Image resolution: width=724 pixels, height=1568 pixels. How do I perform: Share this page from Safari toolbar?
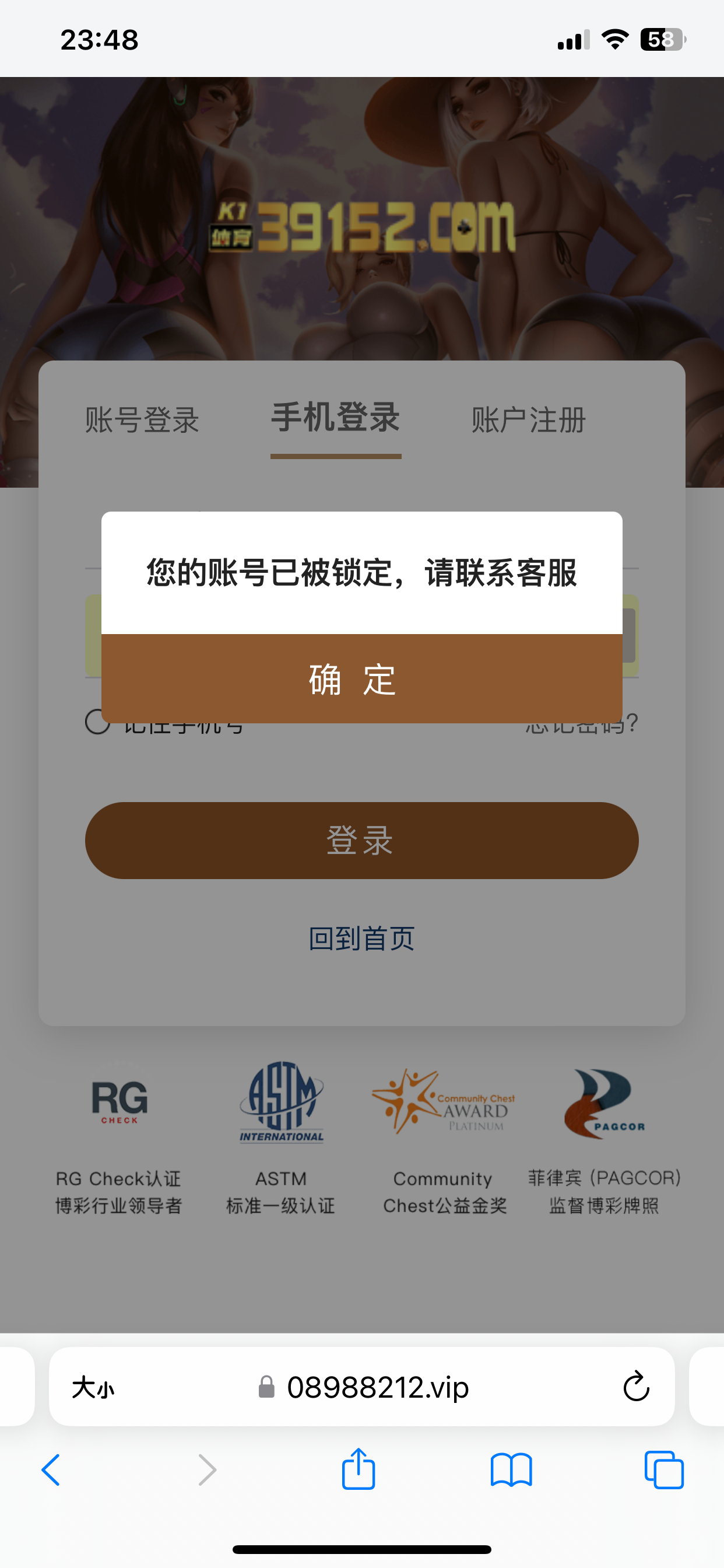point(359,1470)
